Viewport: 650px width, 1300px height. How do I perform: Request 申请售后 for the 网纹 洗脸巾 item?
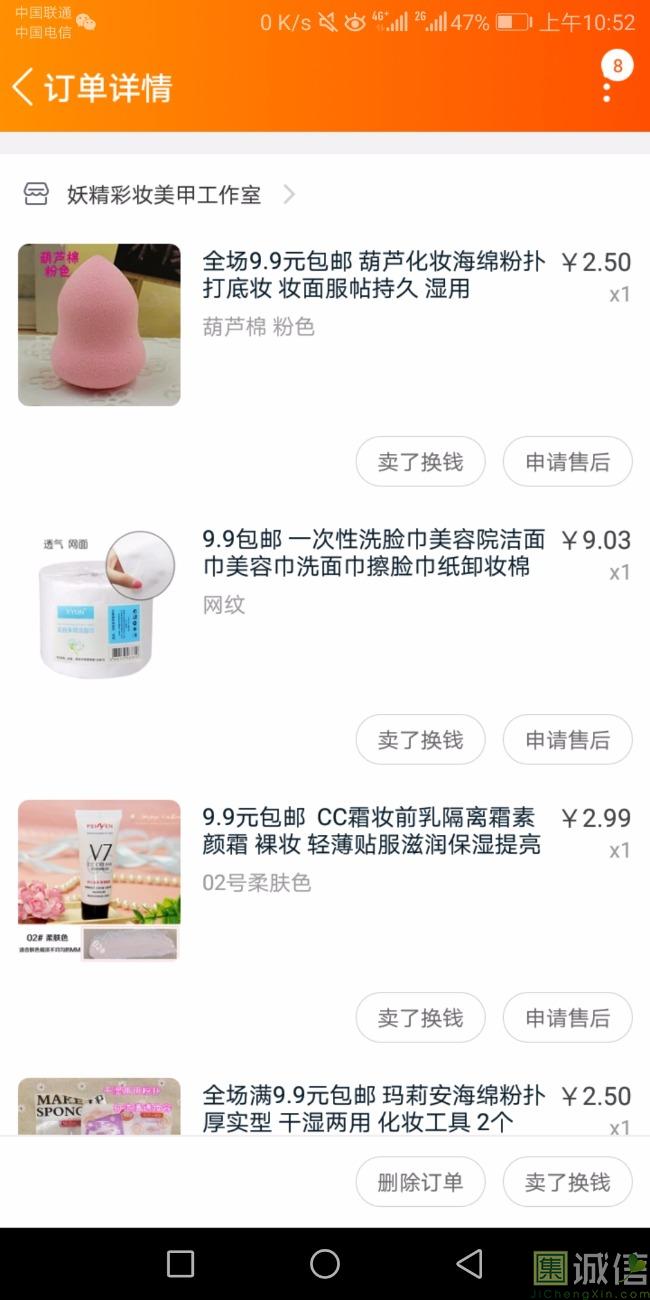pos(567,740)
